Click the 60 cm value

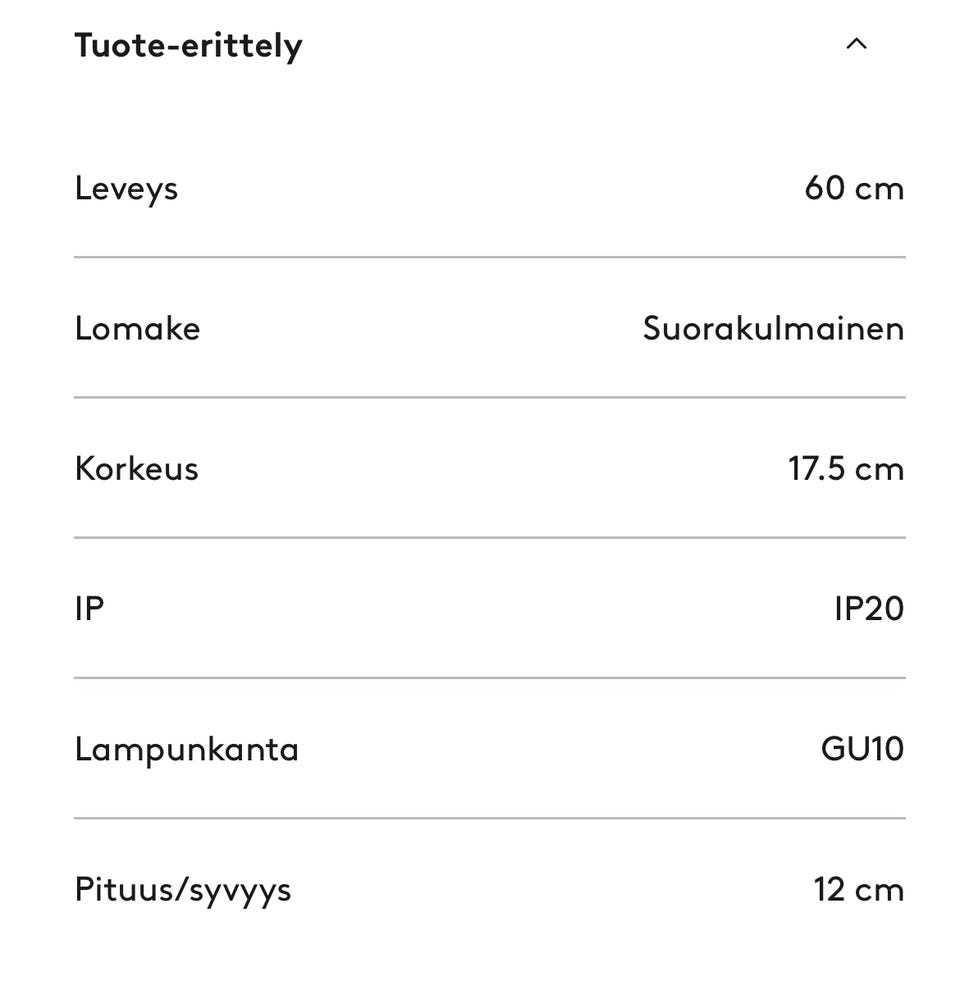coord(855,188)
